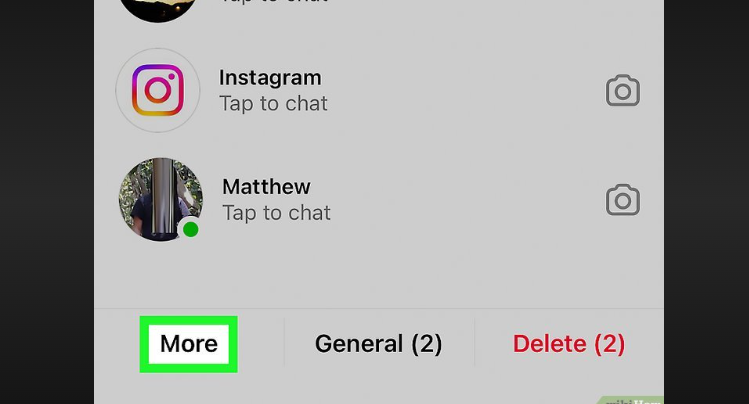Delete the two selected chats
The image size is (749, 404).
(x=568, y=344)
